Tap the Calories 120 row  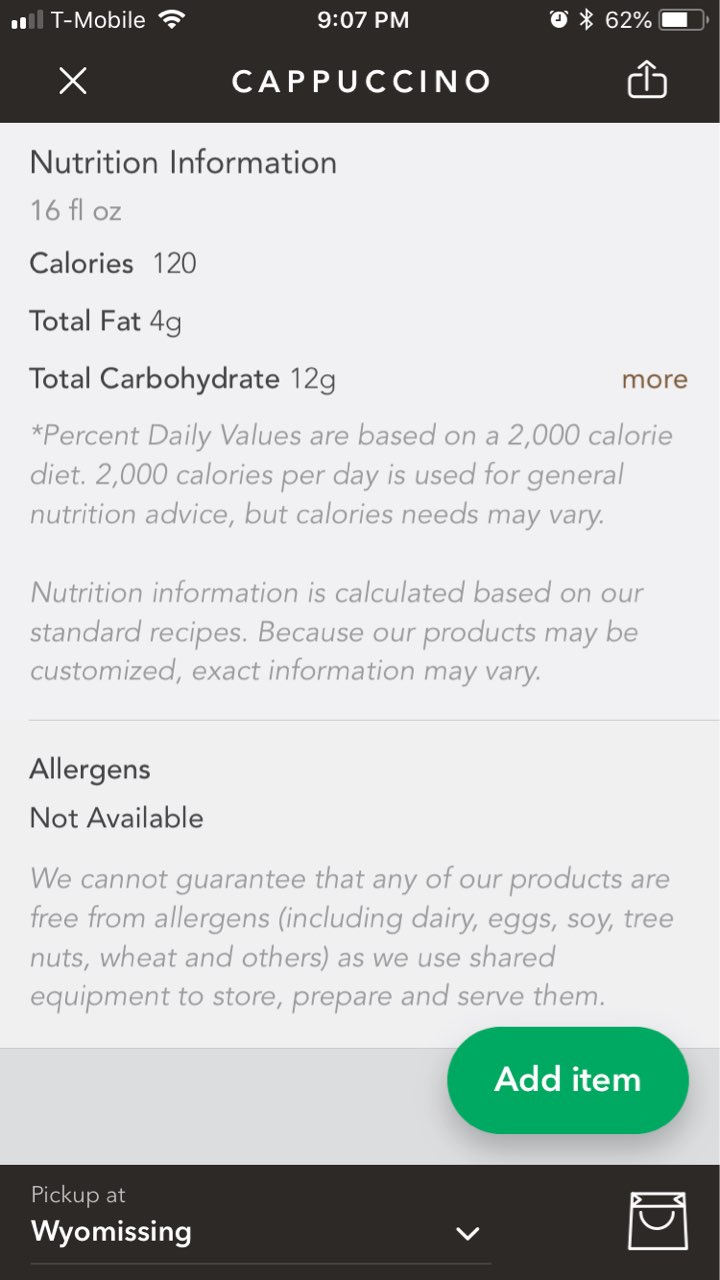point(112,263)
